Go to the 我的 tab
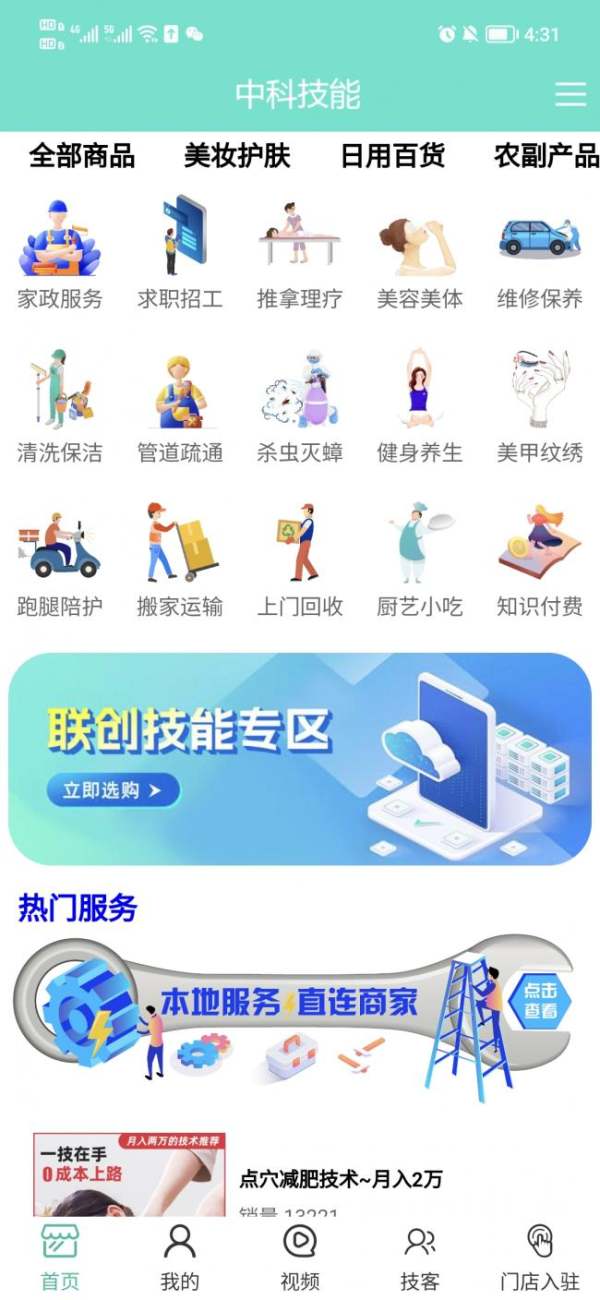 pyautogui.click(x=180, y=1257)
